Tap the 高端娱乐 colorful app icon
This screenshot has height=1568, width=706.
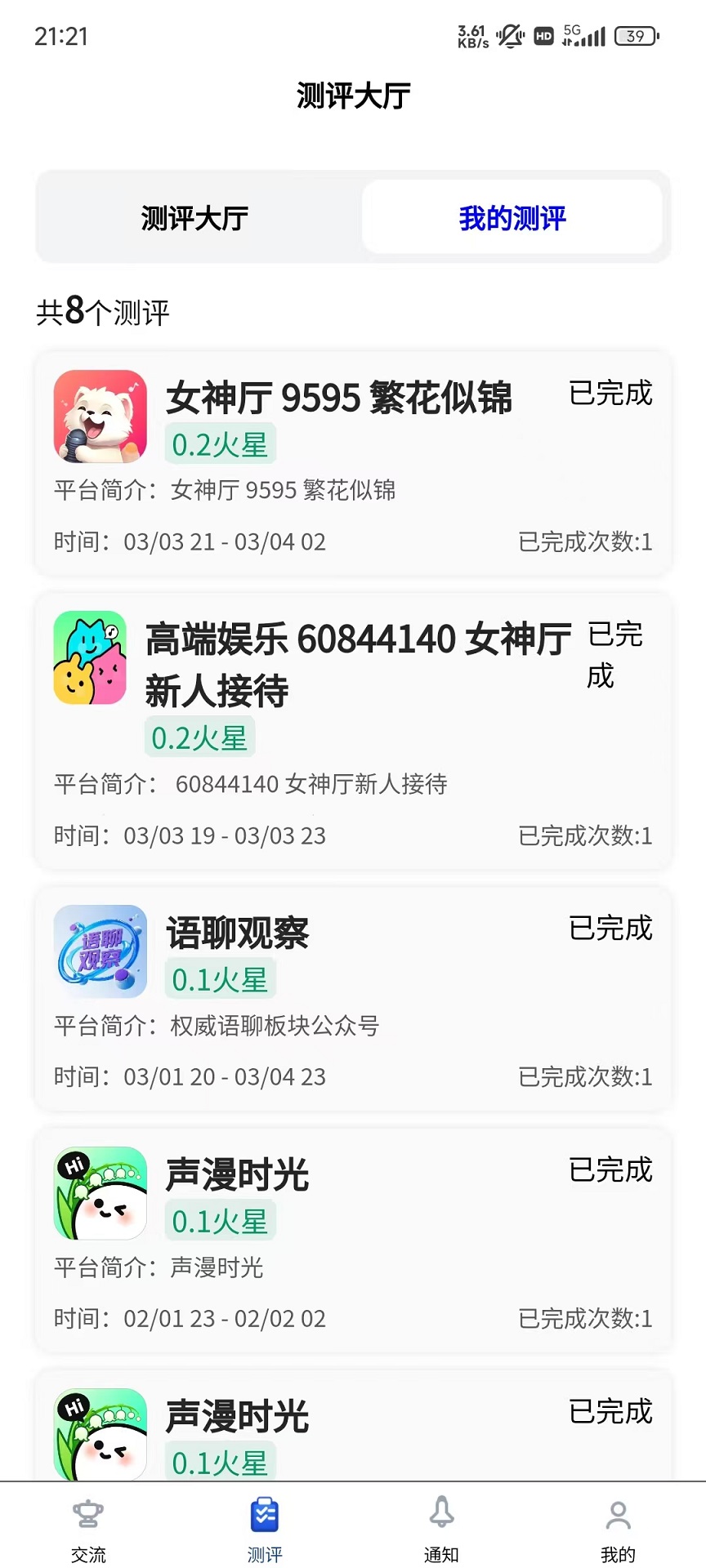(x=90, y=658)
